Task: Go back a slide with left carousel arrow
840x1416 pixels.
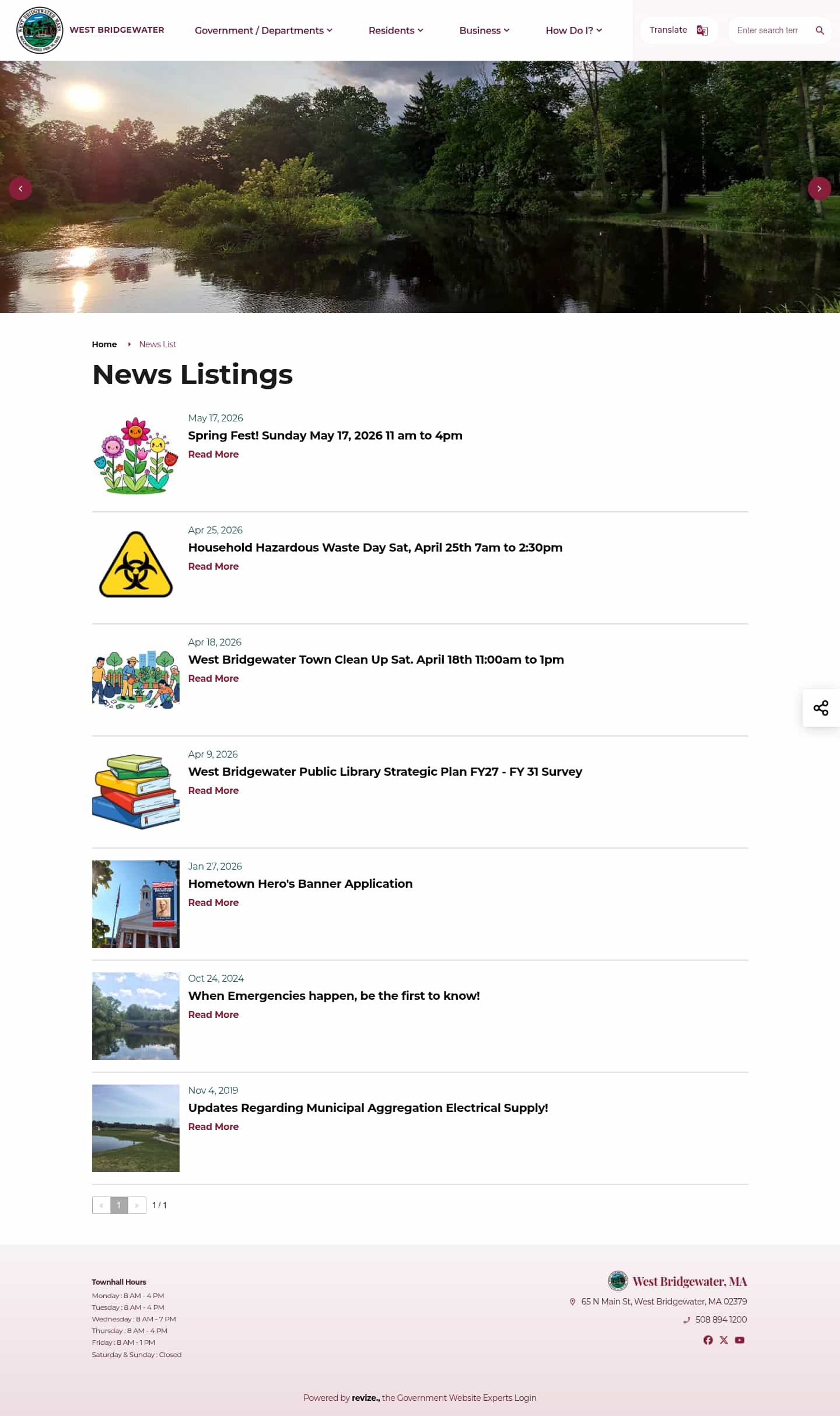Action: pos(21,188)
